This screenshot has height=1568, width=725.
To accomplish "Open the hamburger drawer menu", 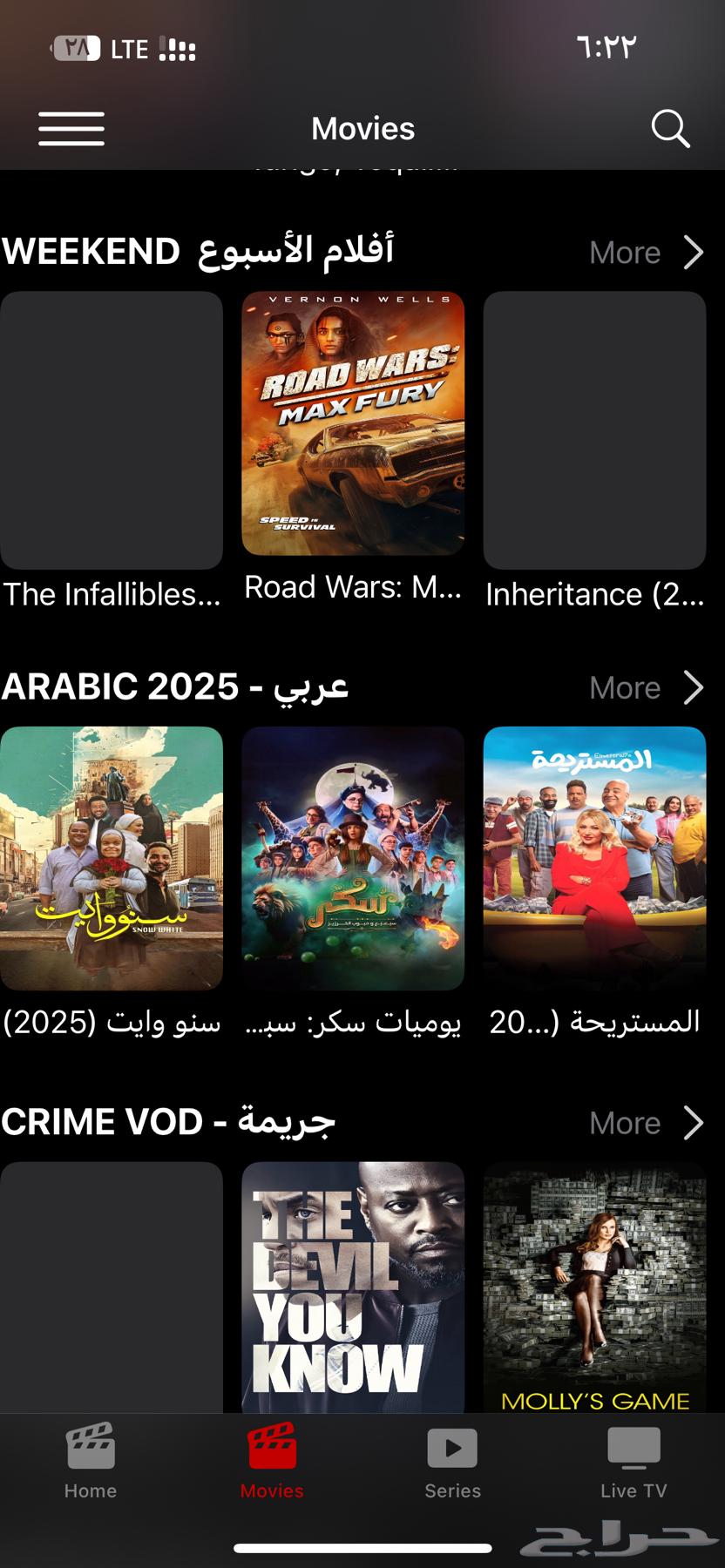I will (x=71, y=129).
